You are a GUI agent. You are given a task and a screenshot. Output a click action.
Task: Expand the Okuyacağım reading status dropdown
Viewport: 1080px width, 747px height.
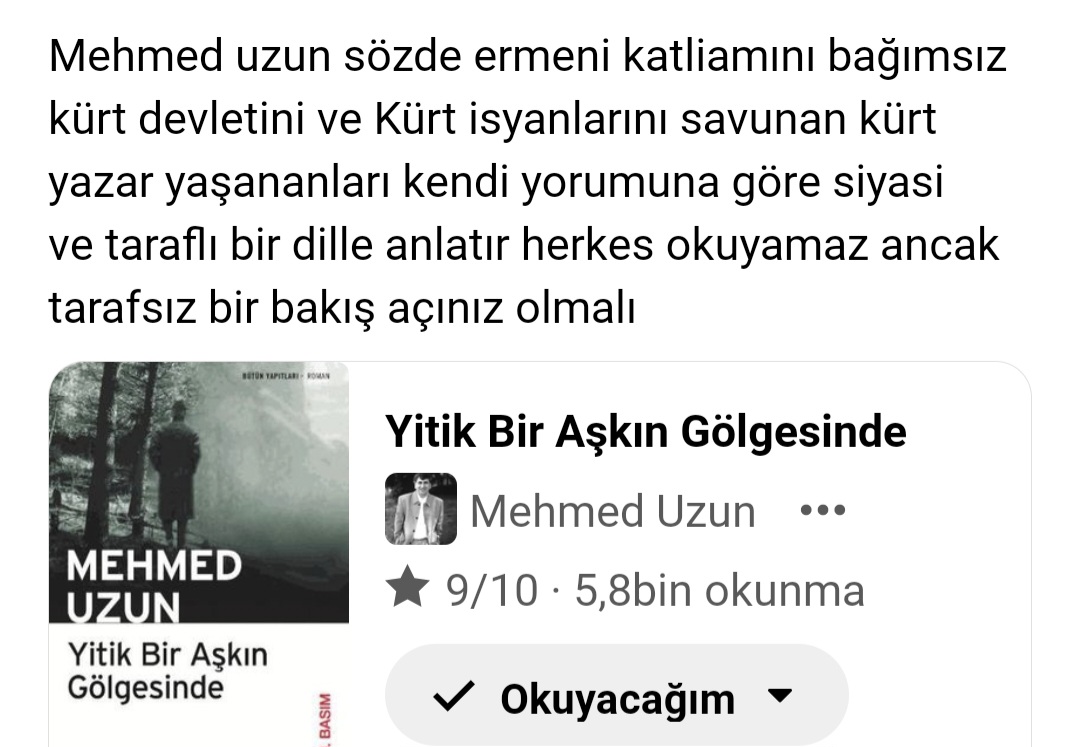pyautogui.click(x=782, y=697)
